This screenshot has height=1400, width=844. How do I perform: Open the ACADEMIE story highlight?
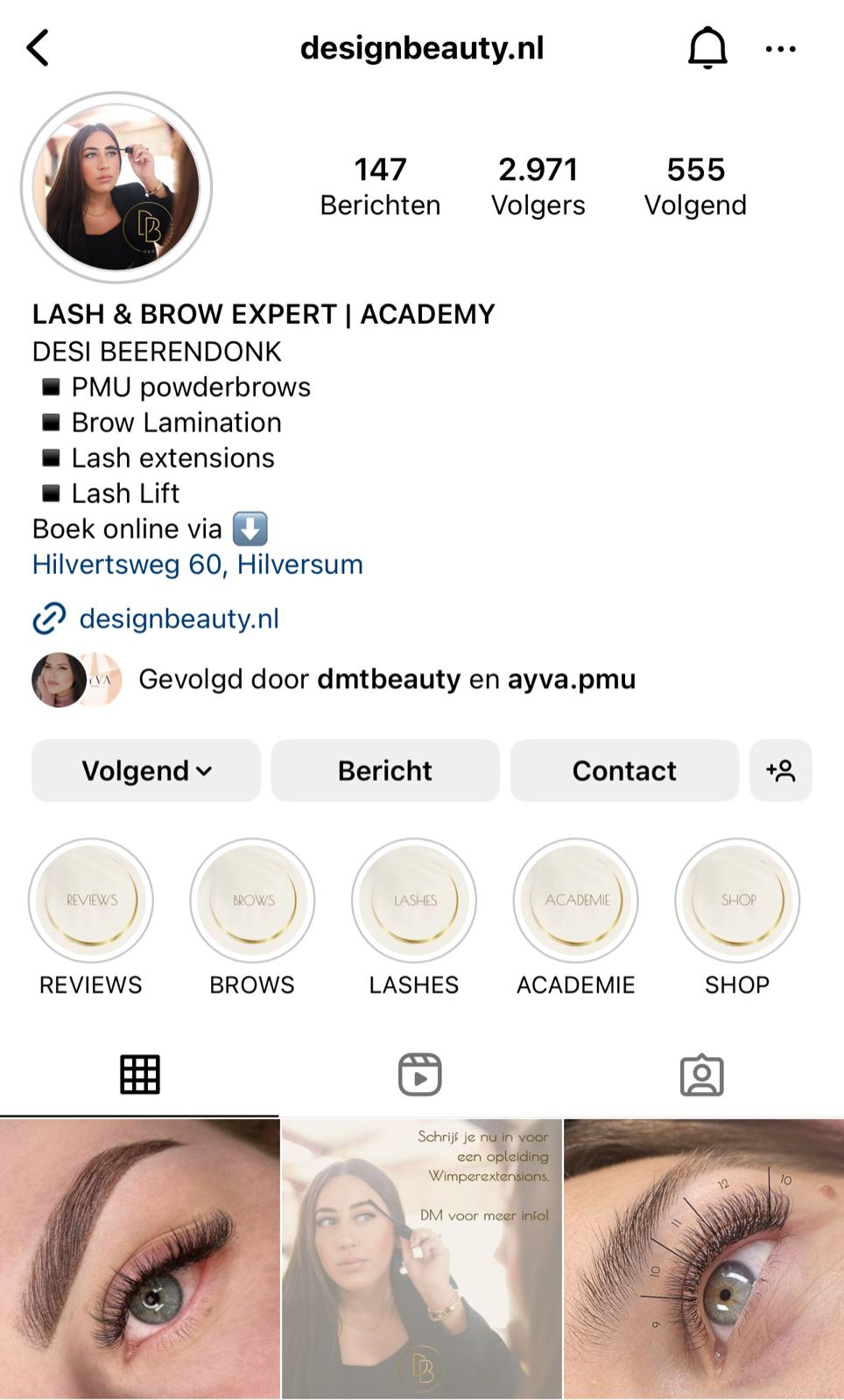(575, 901)
